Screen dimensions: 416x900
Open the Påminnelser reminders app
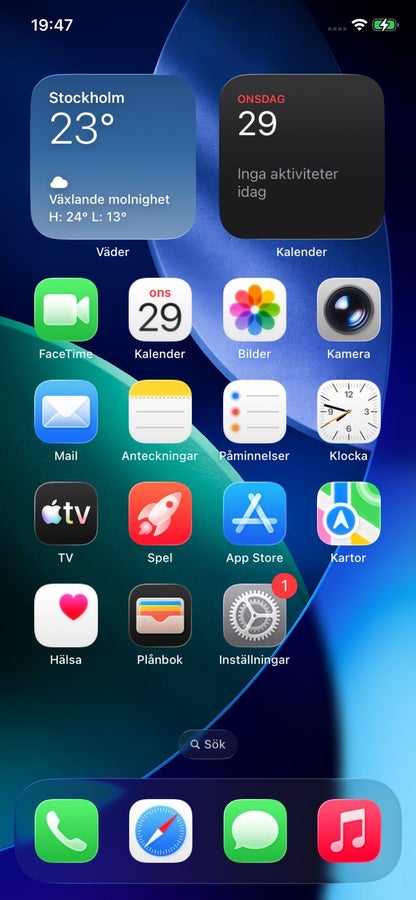point(254,412)
